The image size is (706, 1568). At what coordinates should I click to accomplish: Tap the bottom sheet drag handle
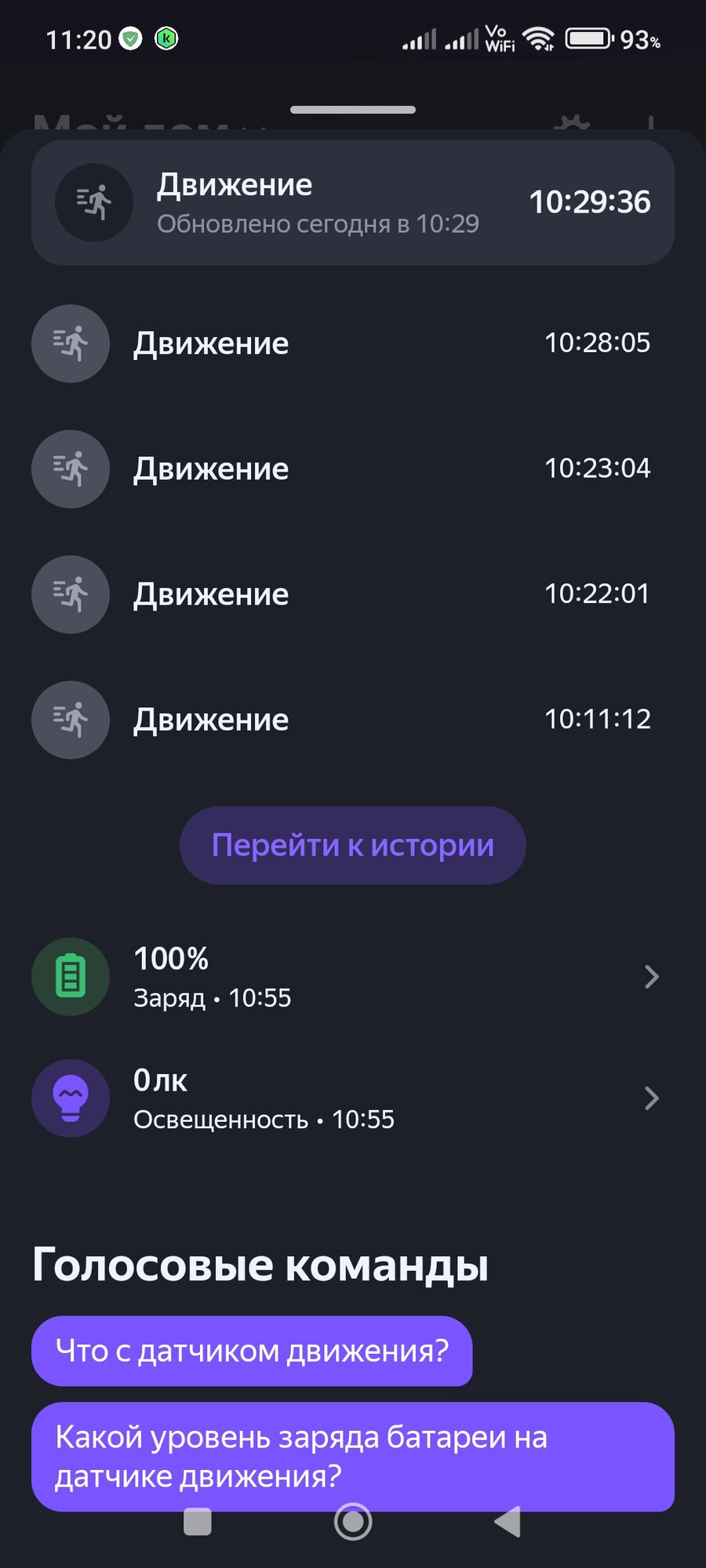point(353,110)
